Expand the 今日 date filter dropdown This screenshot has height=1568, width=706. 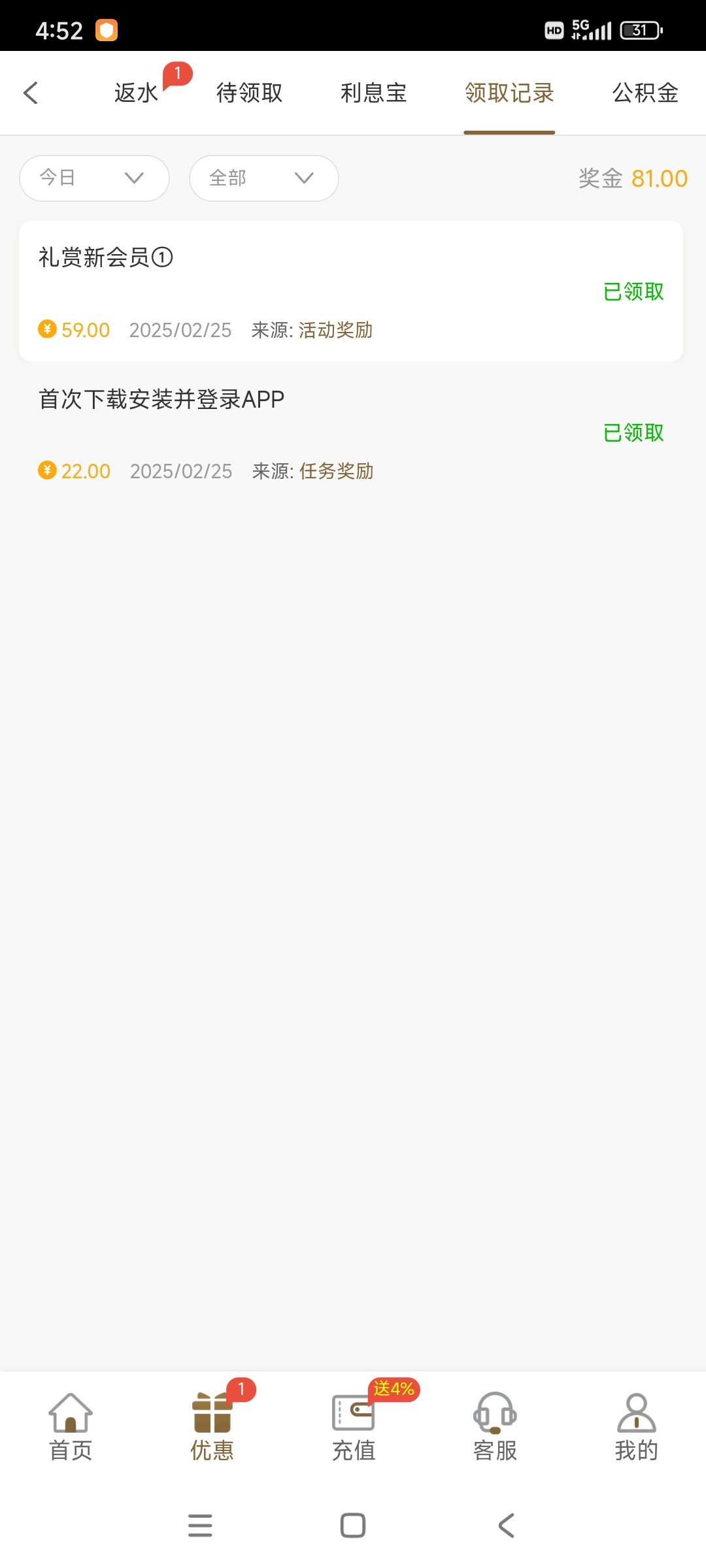tap(94, 178)
